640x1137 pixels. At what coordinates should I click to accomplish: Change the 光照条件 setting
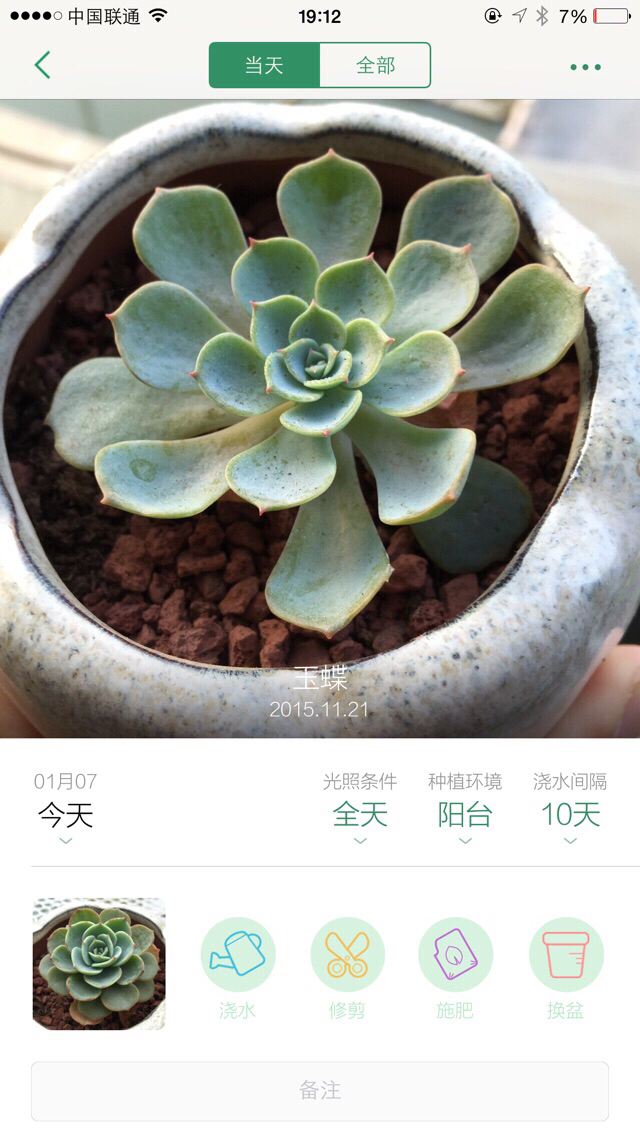360,809
